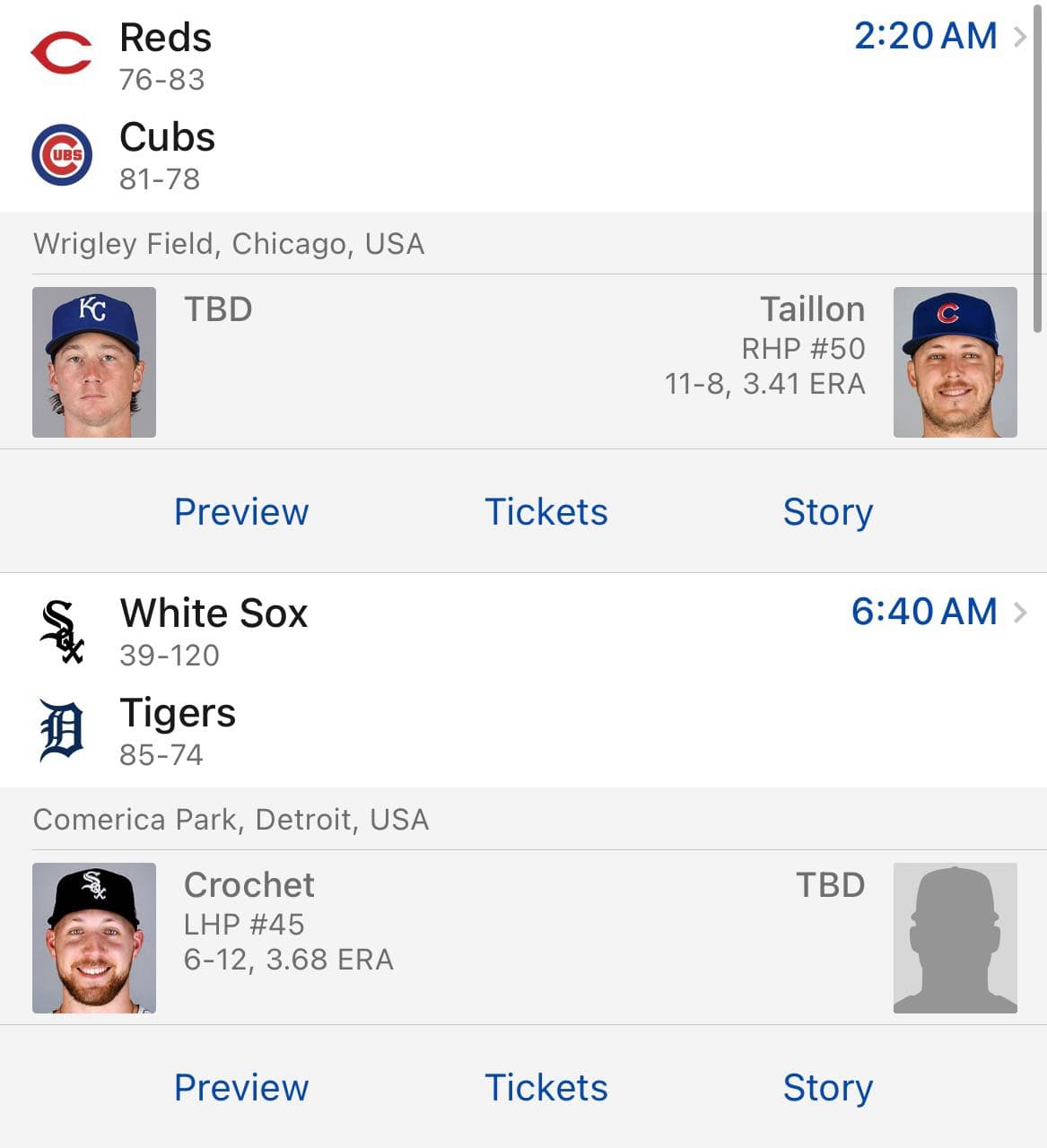The width and height of the screenshot is (1047, 1148).
Task: Buy Tickets for the Wrigley Field game
Action: tap(545, 512)
